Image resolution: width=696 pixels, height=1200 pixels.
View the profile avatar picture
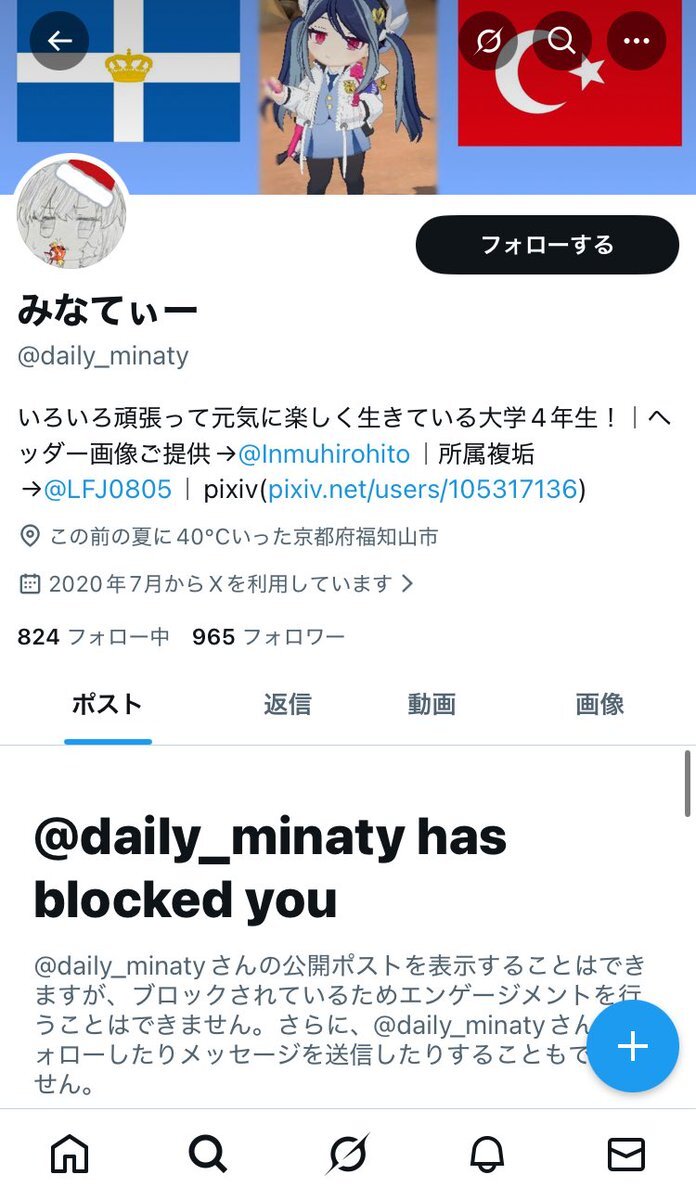click(x=72, y=213)
